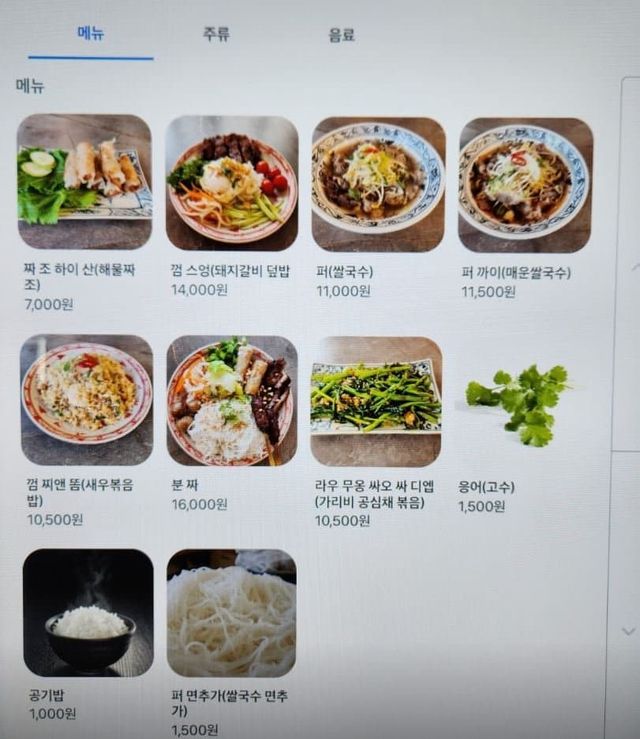Select the 메뉴 tab
The height and width of the screenshot is (739, 640).
(x=91, y=33)
